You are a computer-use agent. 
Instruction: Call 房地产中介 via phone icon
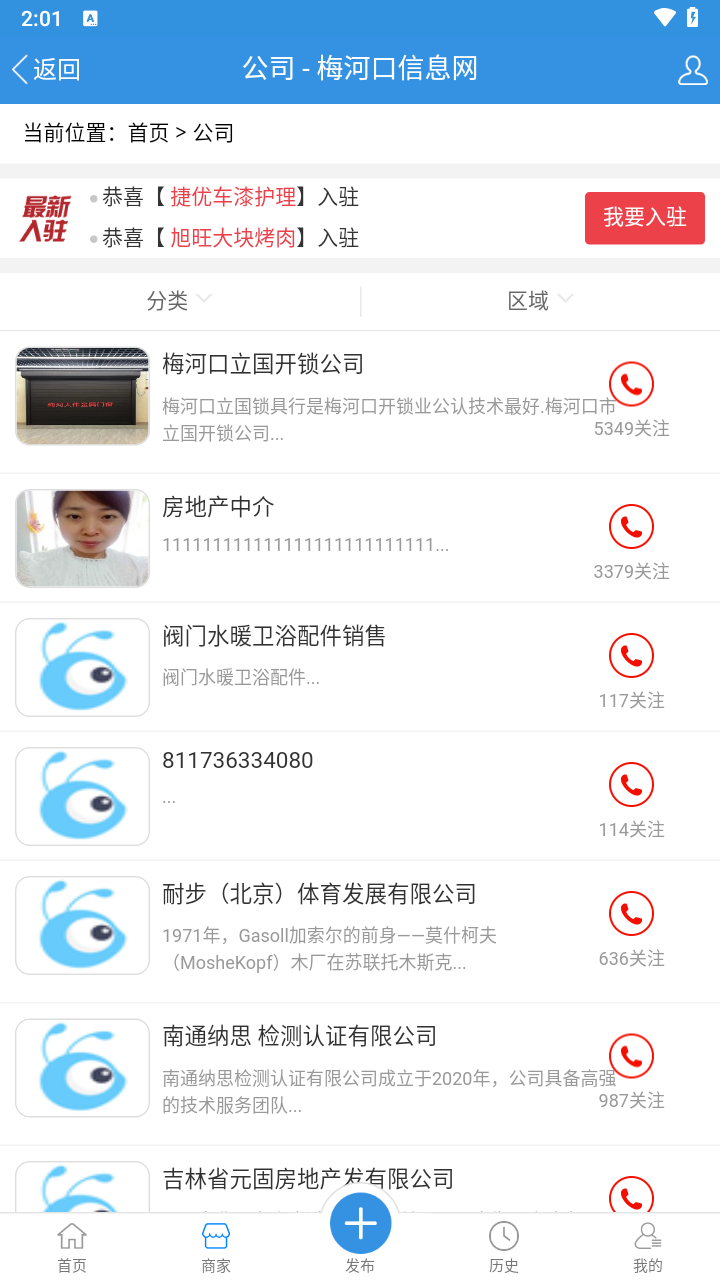coord(631,527)
